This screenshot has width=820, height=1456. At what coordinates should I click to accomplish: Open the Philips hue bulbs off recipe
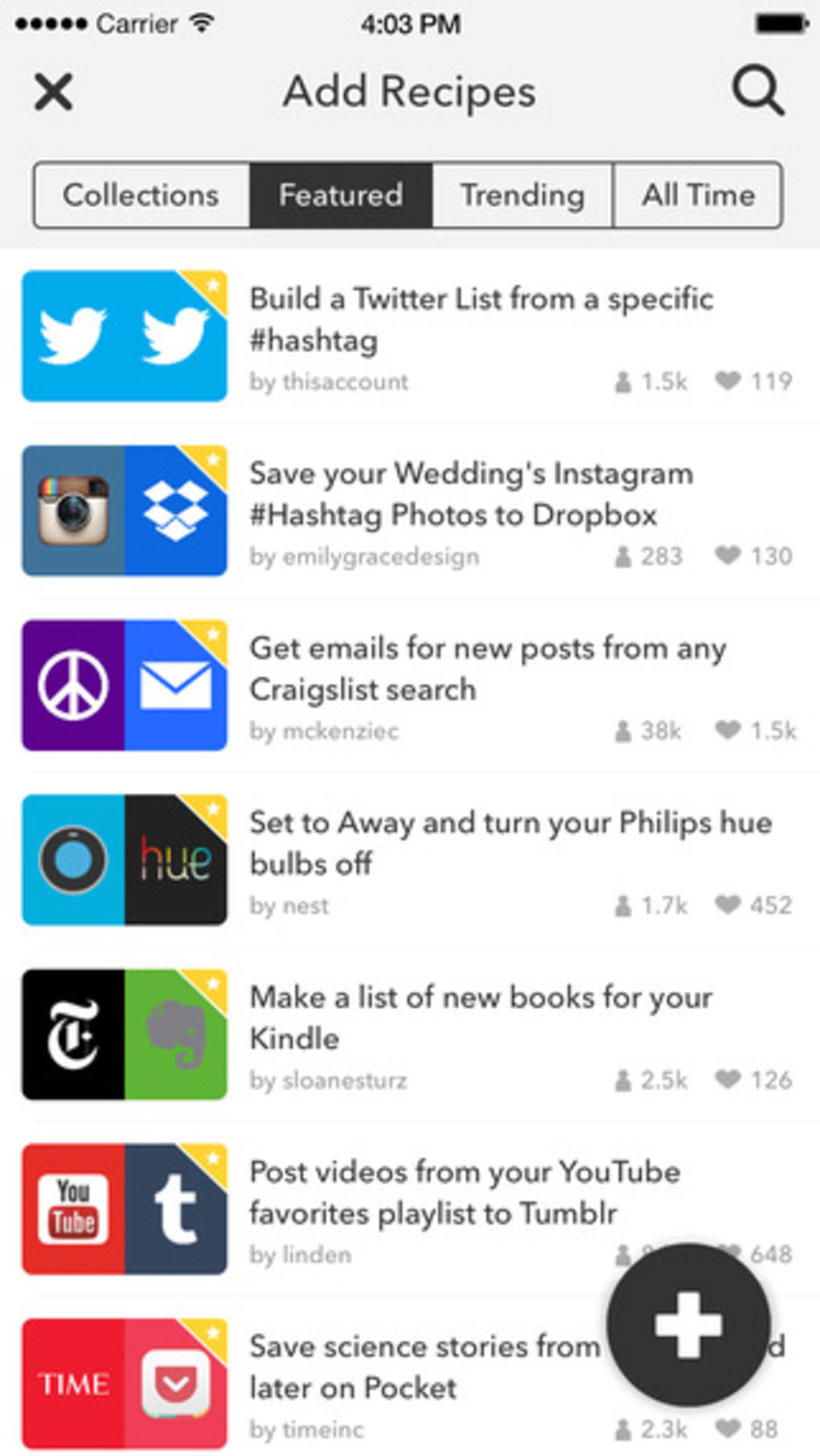[509, 843]
